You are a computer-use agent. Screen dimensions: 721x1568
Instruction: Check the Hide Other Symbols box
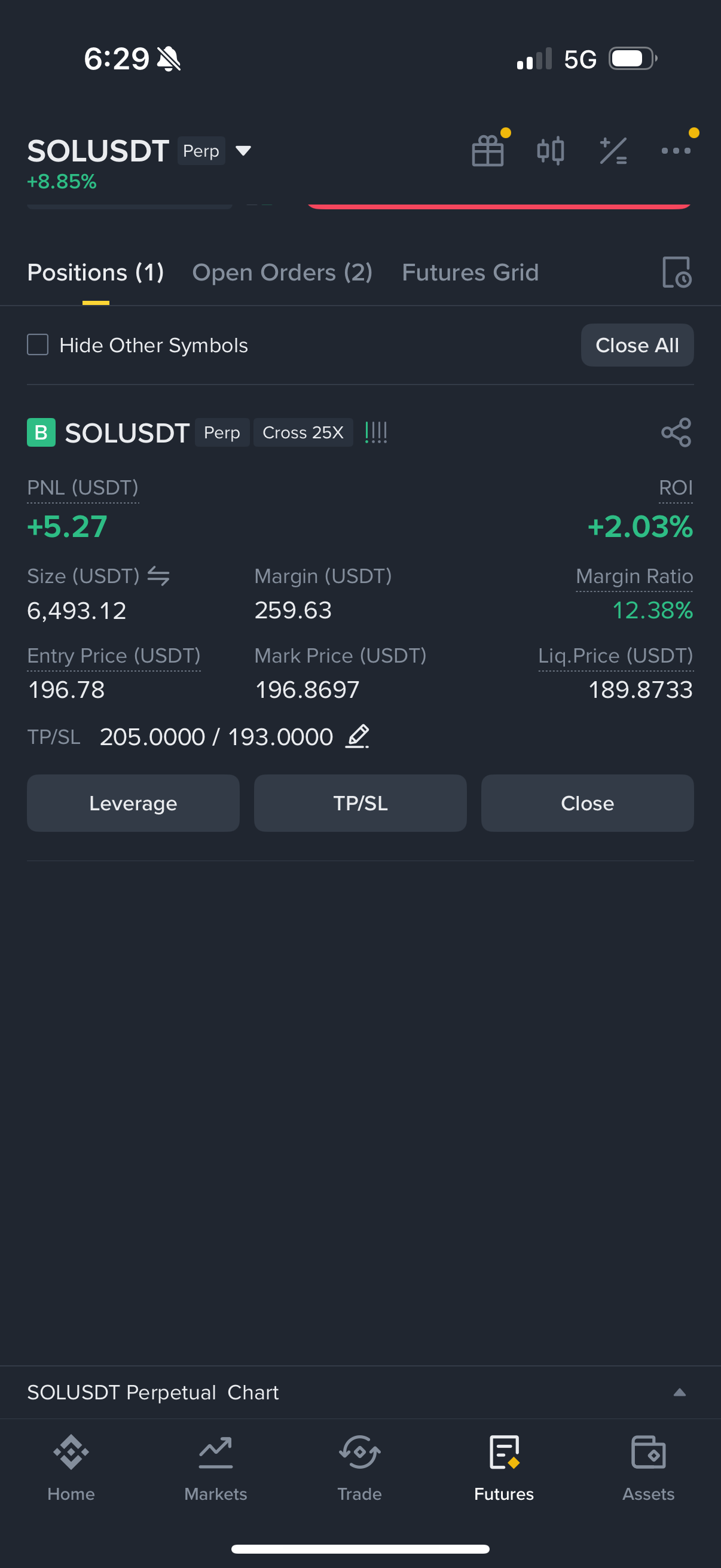click(38, 344)
